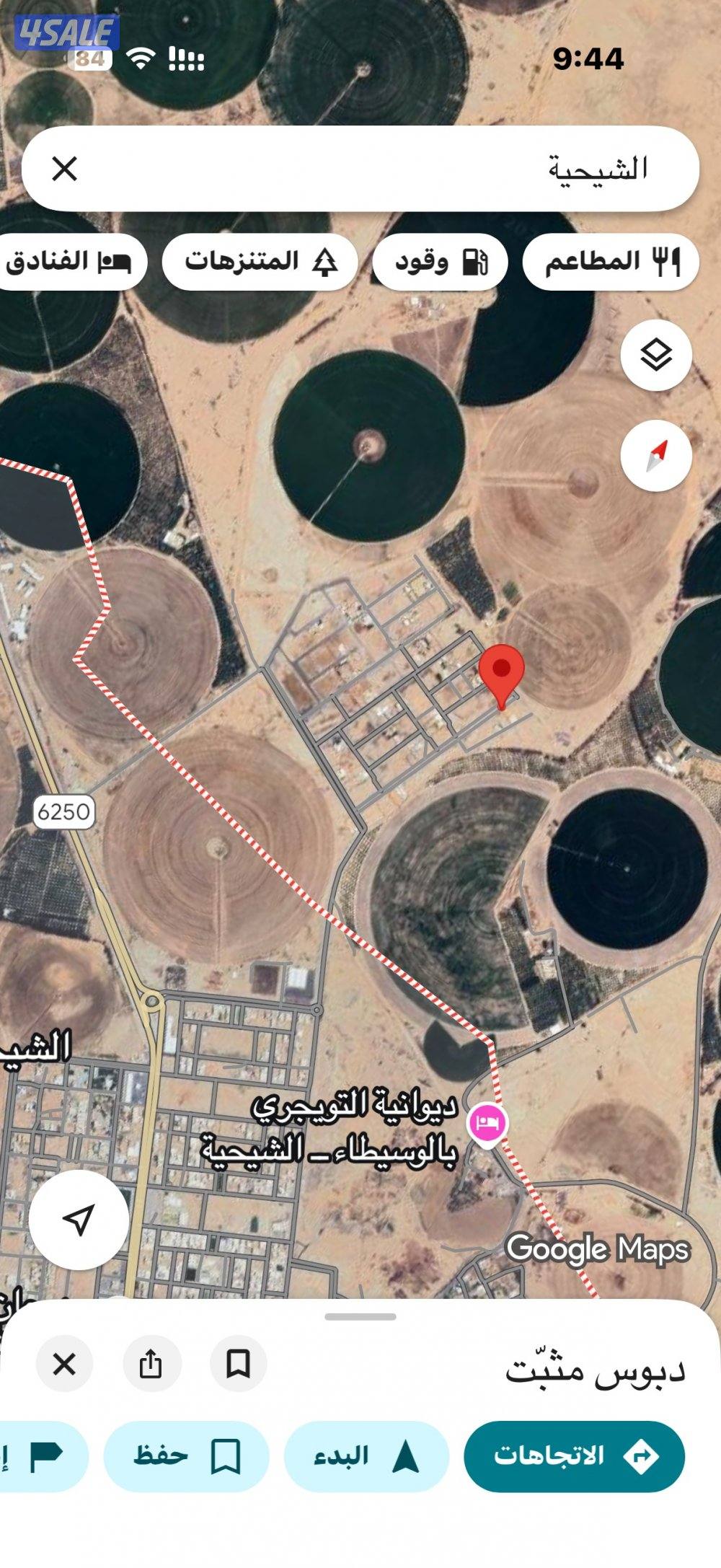Screen dimensions: 721x1568
Task: Open the map layers button
Action: pyautogui.click(x=656, y=356)
